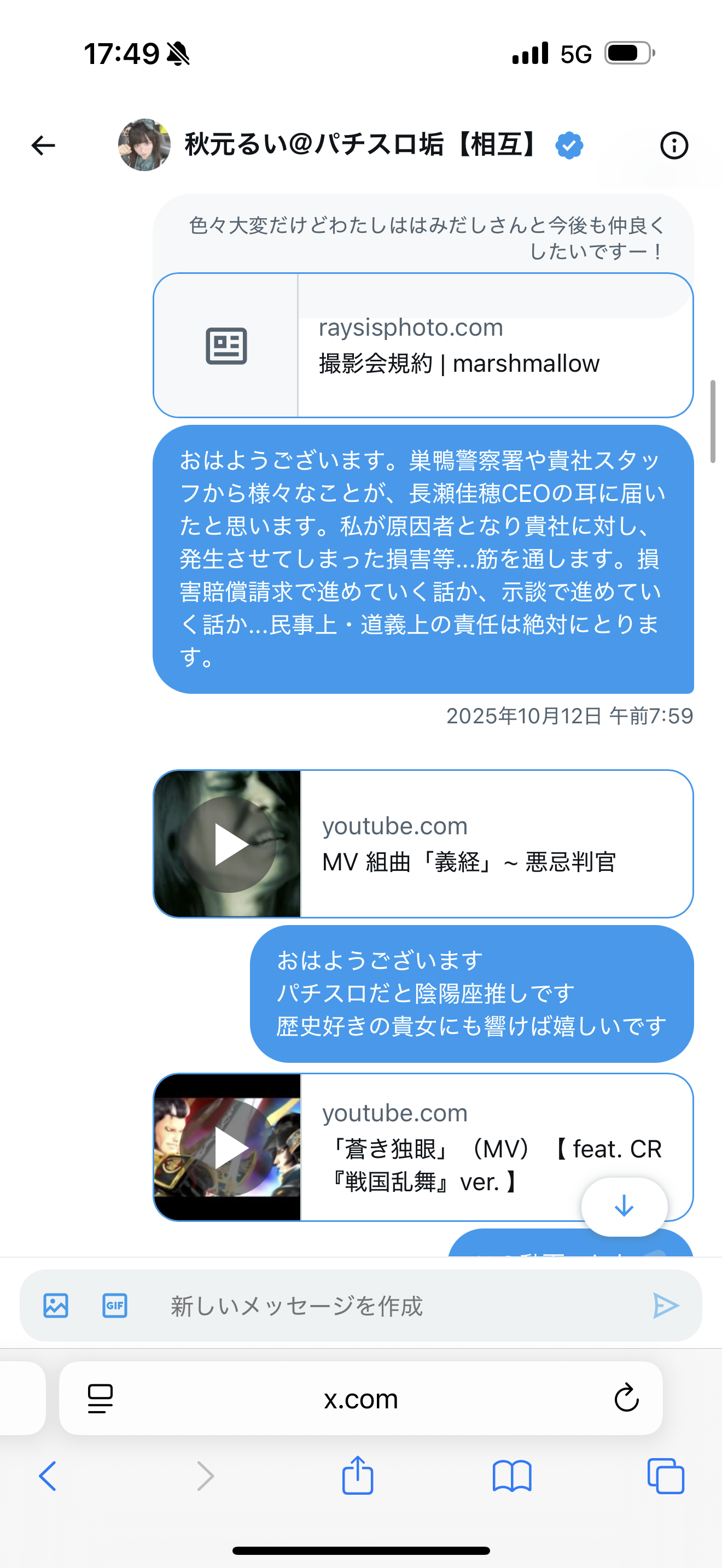Reload the x.com page
Screen dimensions: 722x1568
626,1398
